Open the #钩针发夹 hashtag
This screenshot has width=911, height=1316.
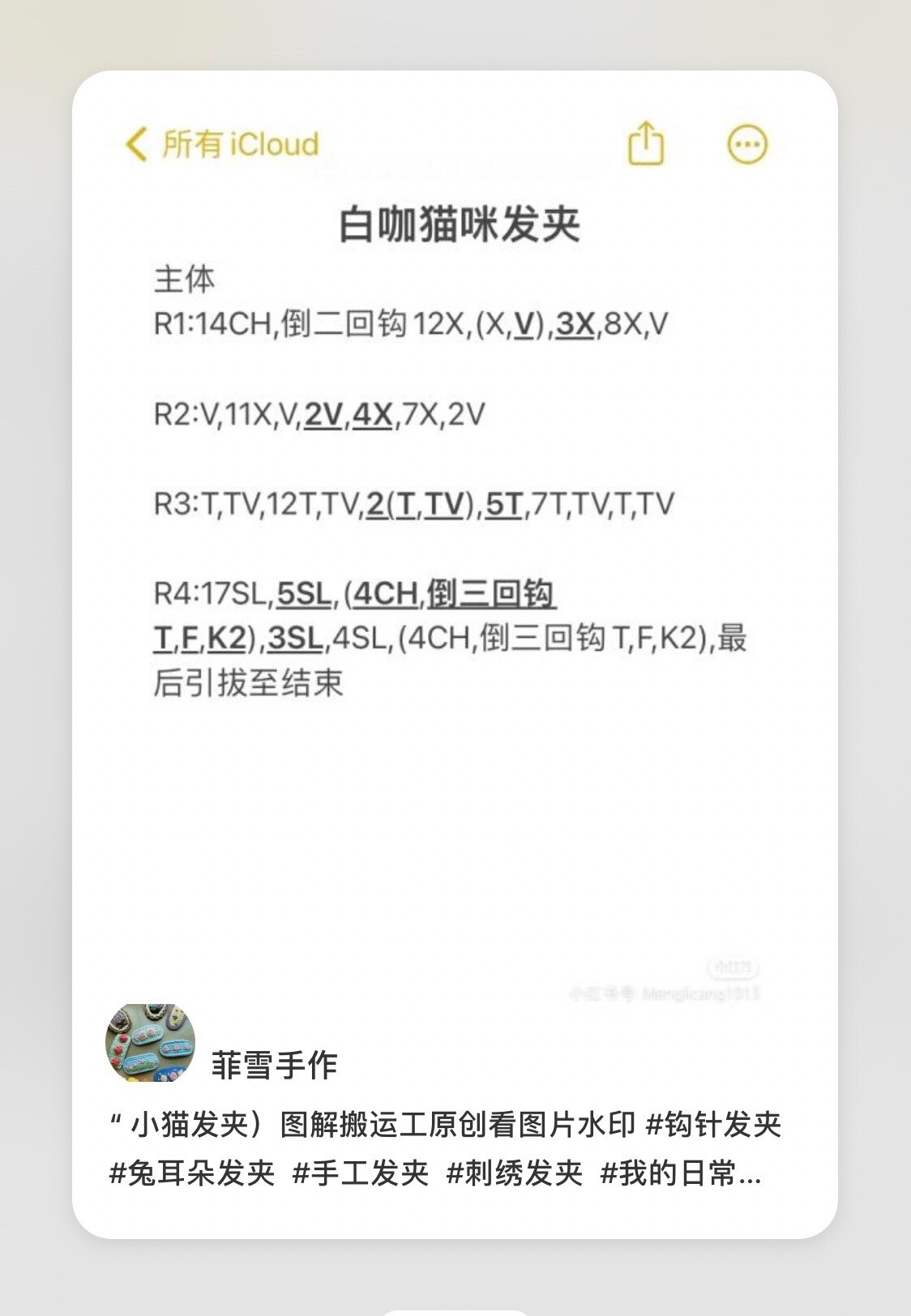(x=713, y=1125)
